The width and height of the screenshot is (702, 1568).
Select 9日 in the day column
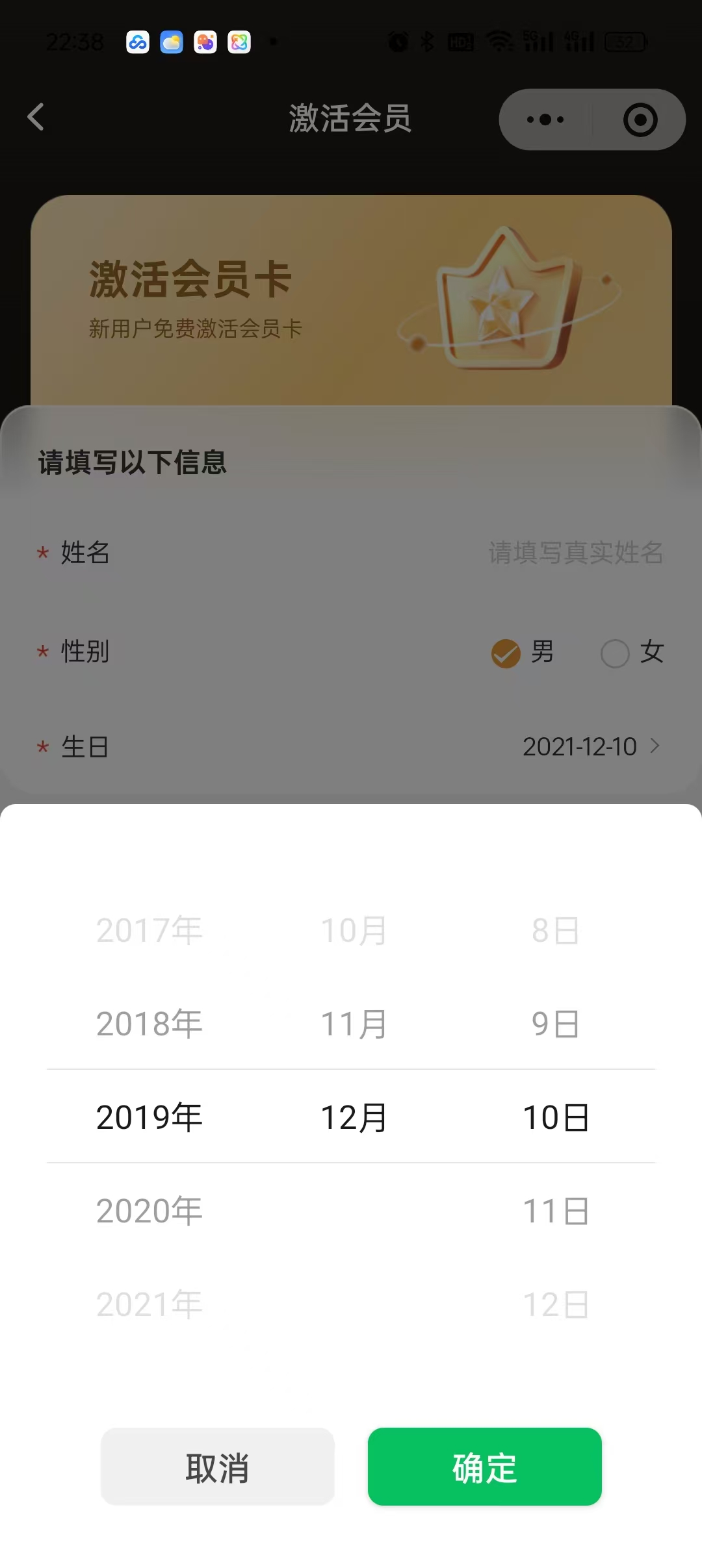pyautogui.click(x=556, y=1024)
